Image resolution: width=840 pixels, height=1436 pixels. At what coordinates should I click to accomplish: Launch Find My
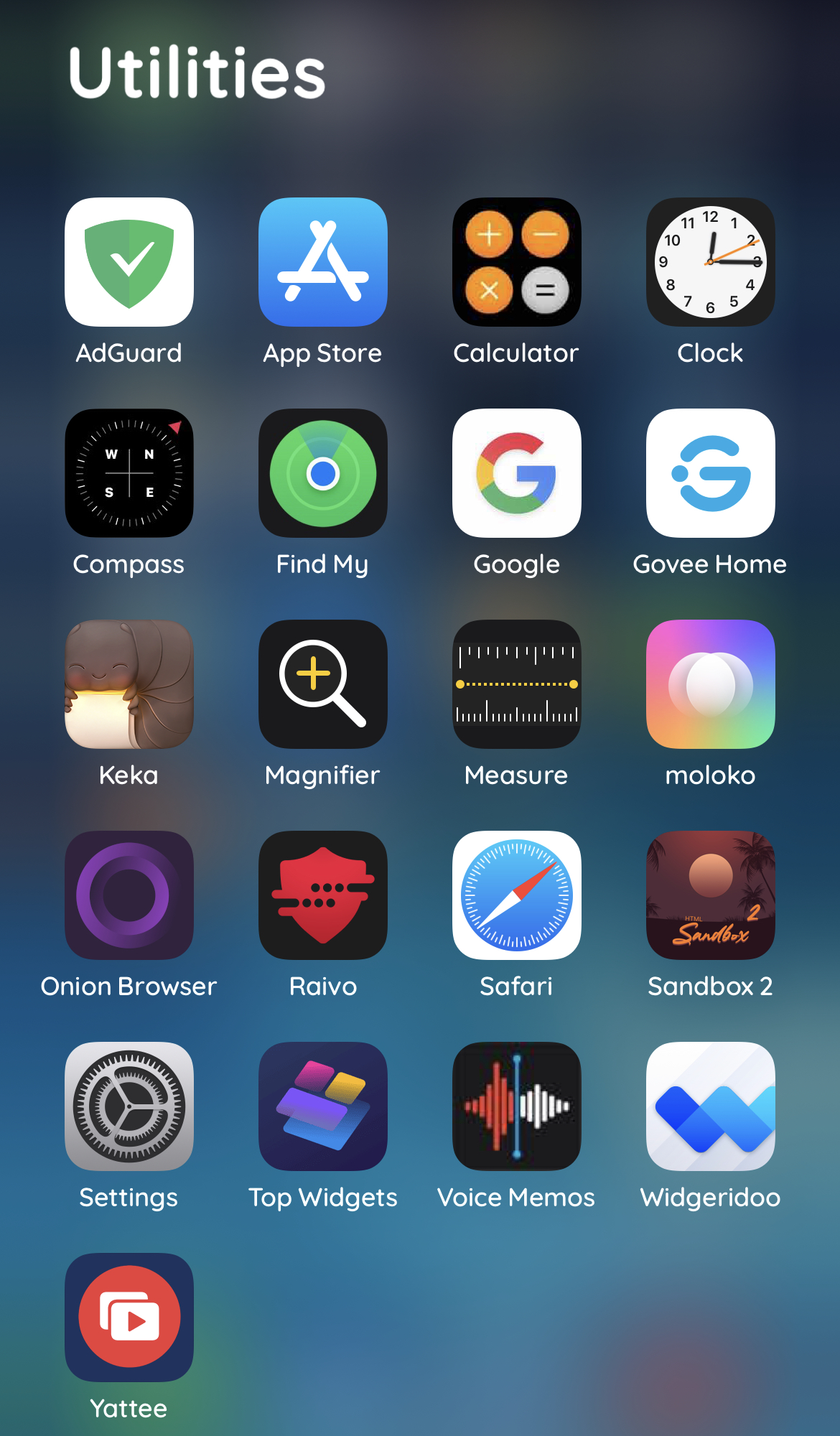coord(323,473)
